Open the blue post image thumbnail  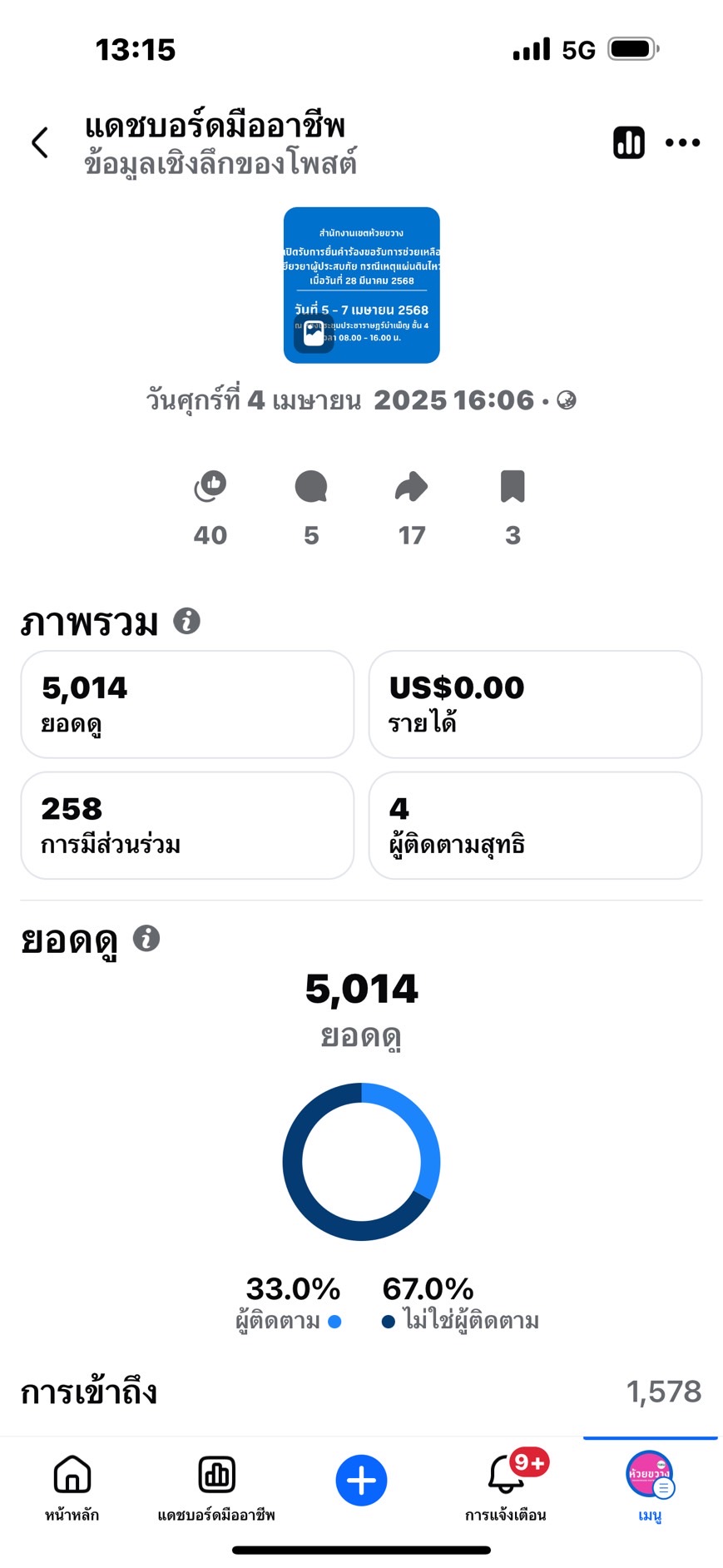click(x=362, y=285)
